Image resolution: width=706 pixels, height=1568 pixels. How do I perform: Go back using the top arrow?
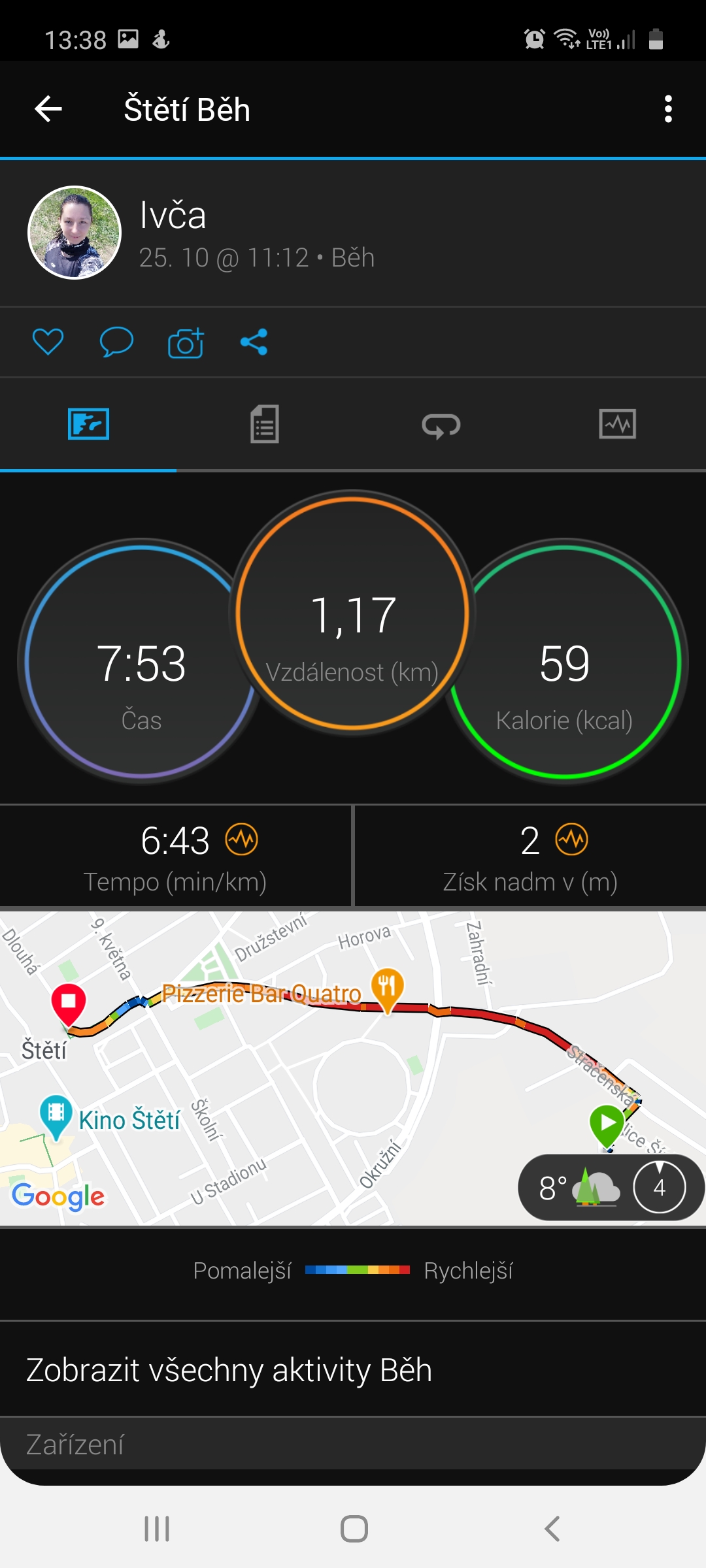pyautogui.click(x=48, y=108)
